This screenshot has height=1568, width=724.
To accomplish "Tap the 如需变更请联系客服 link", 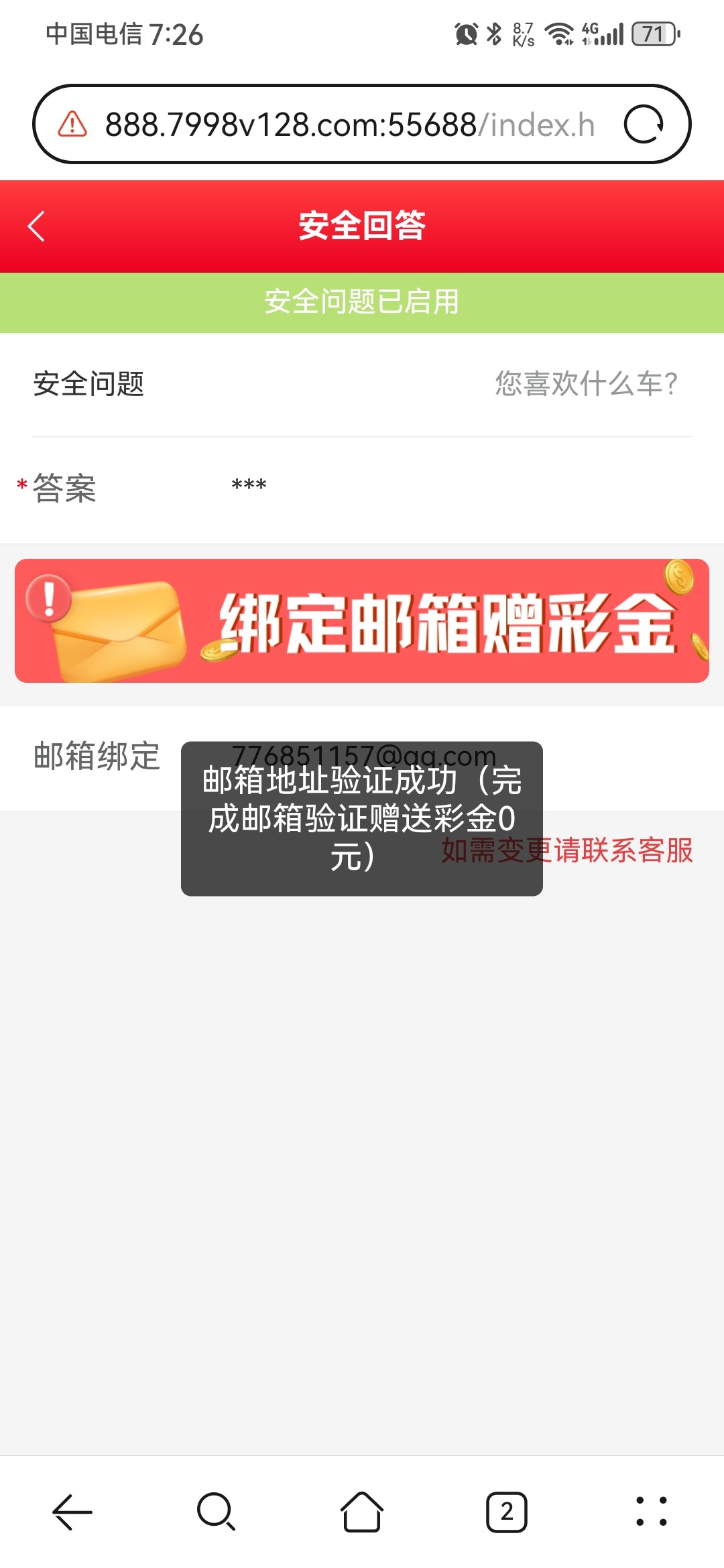I will click(x=567, y=850).
